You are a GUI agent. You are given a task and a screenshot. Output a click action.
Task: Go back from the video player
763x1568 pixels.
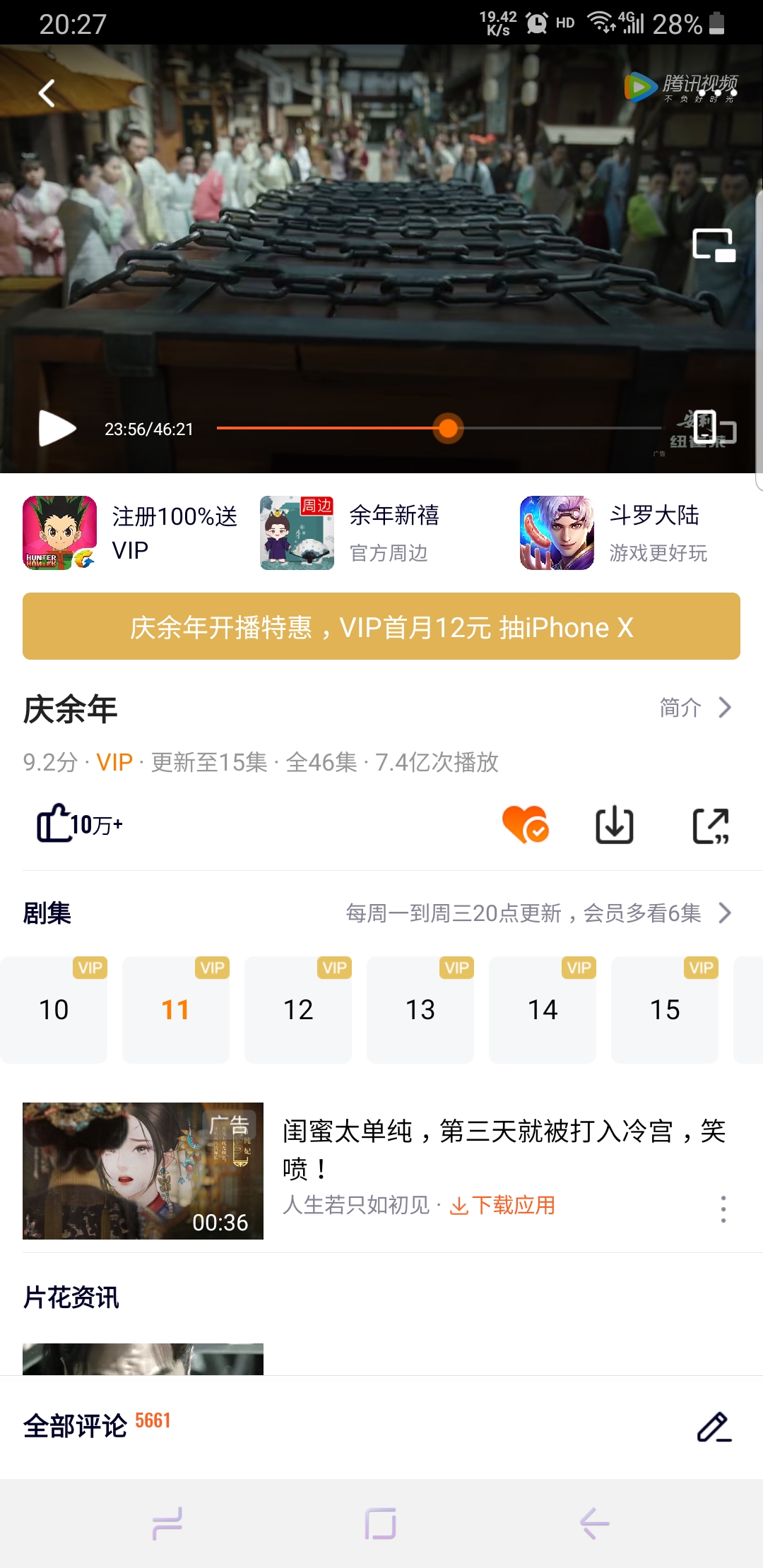pyautogui.click(x=47, y=93)
